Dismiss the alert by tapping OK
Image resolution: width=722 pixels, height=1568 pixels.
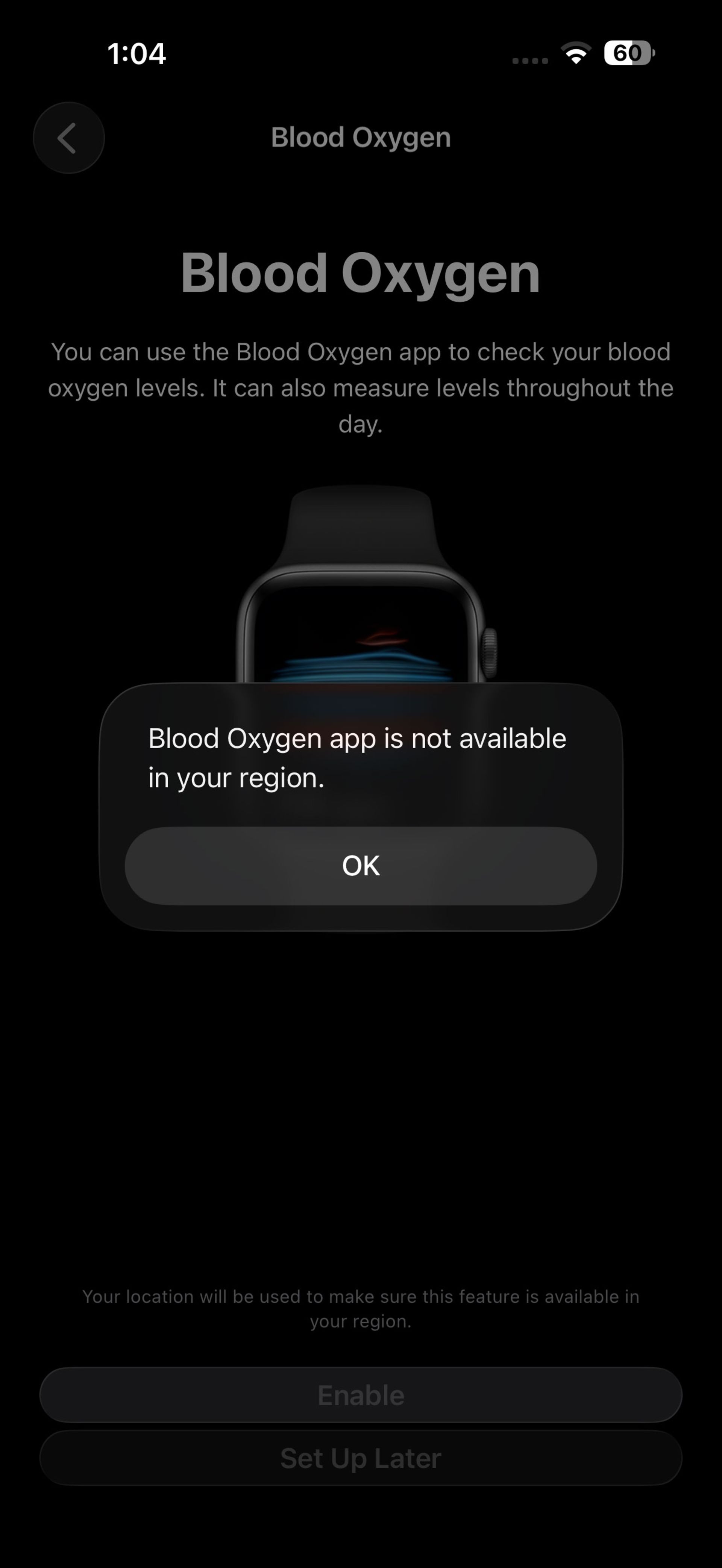[x=360, y=866]
